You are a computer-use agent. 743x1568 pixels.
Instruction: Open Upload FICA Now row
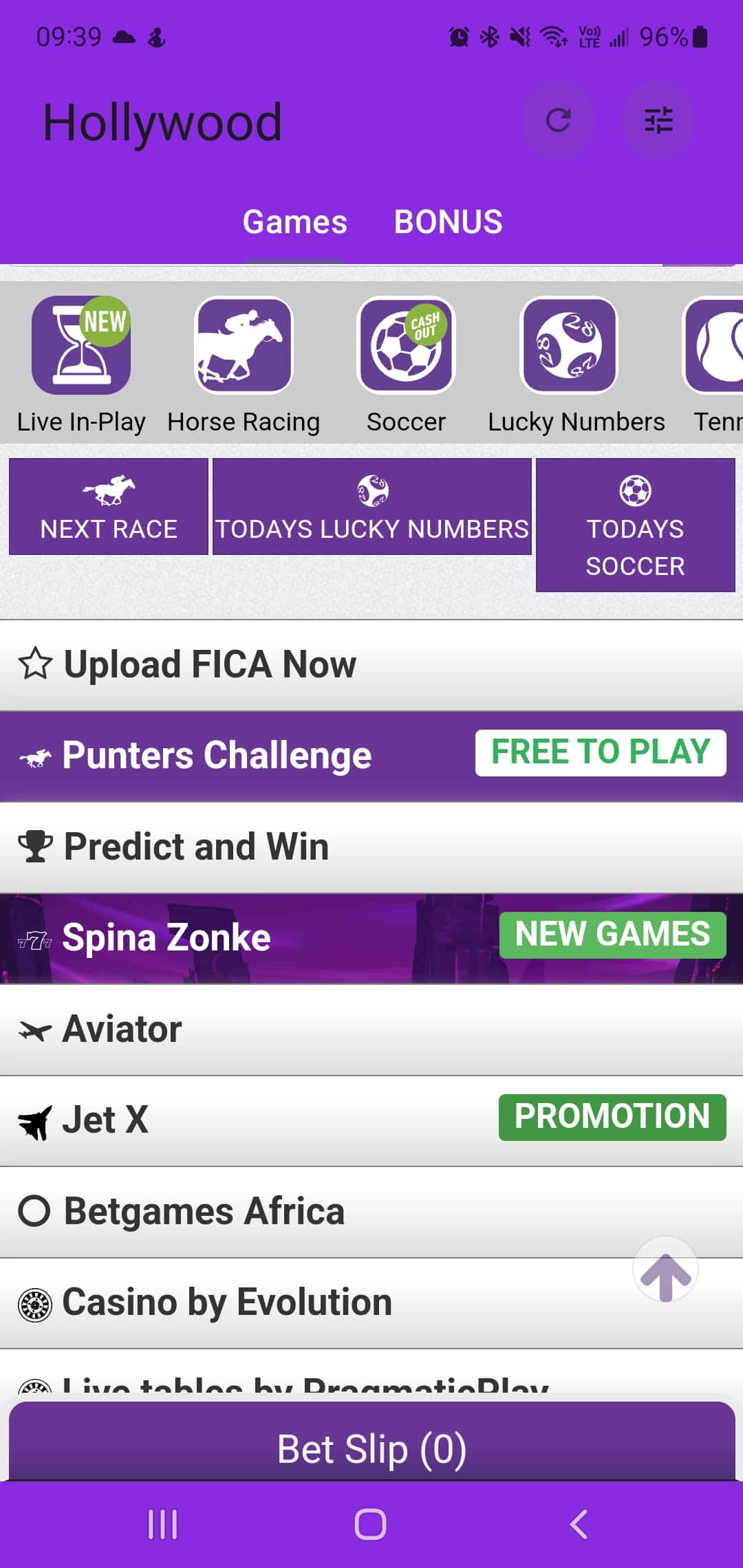point(371,665)
